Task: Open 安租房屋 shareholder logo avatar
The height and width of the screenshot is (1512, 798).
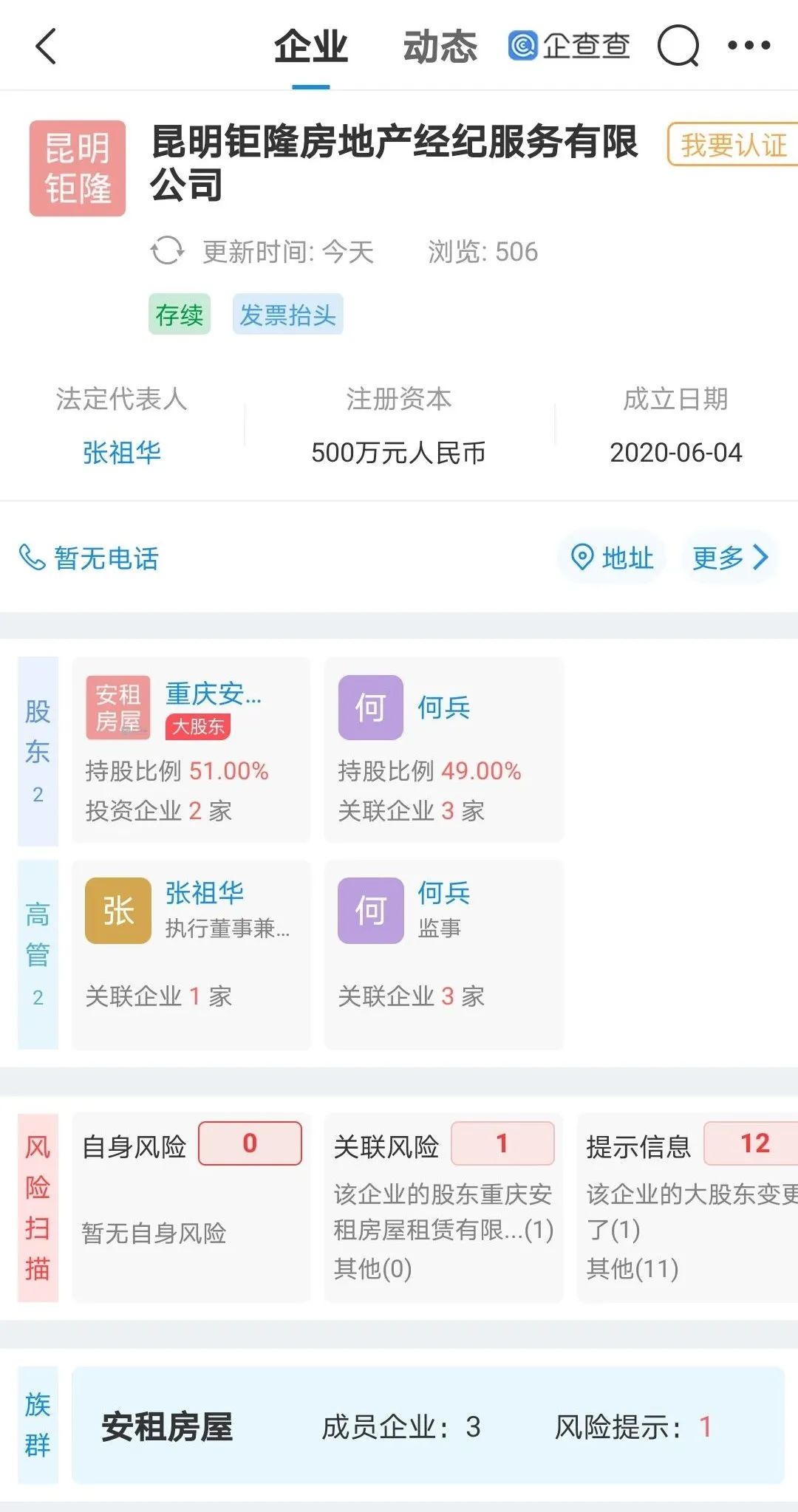Action: (x=118, y=706)
